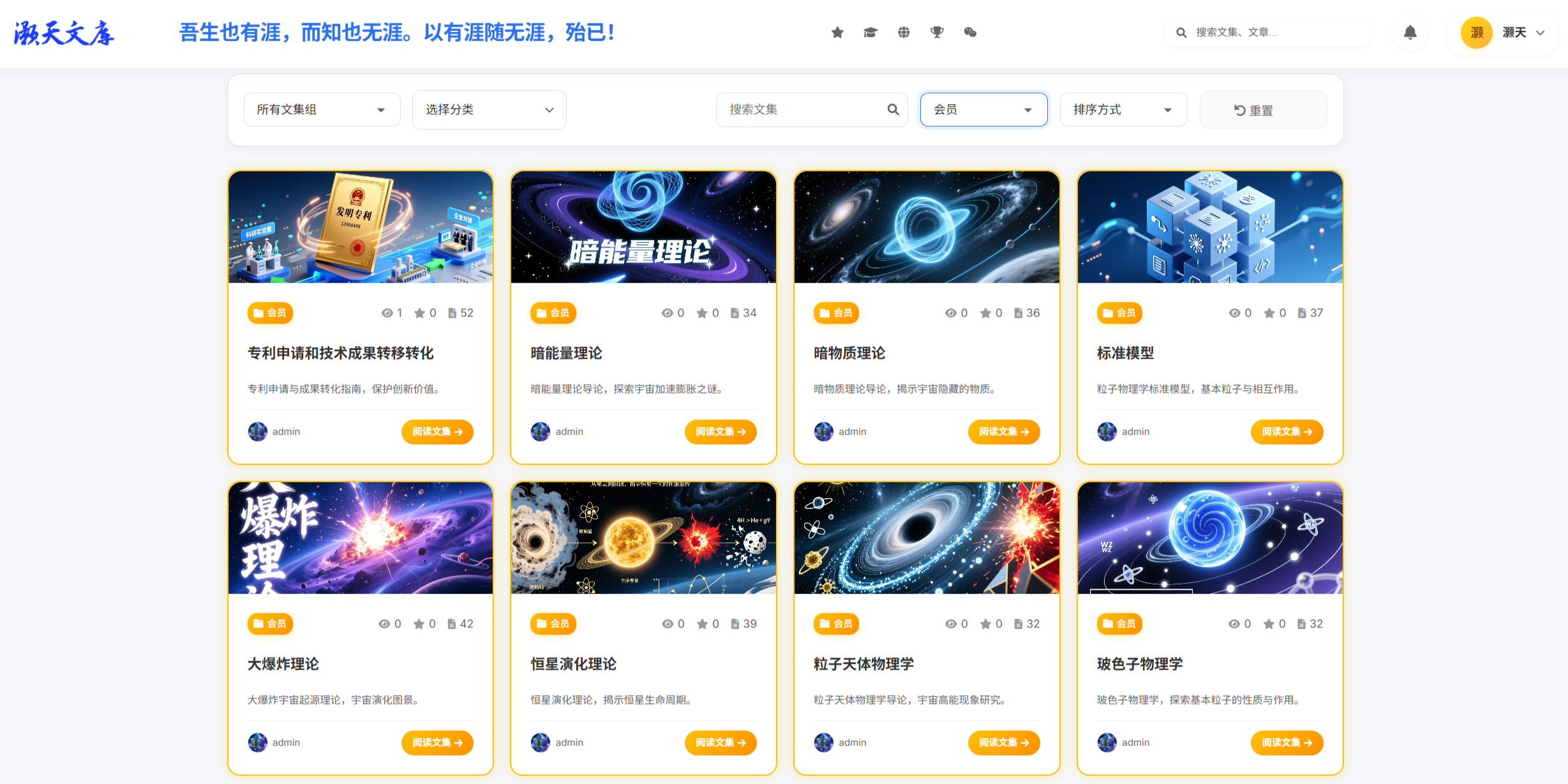The height and width of the screenshot is (784, 1568).
Task: Tap the 搜索文集 input field
Action: click(804, 110)
